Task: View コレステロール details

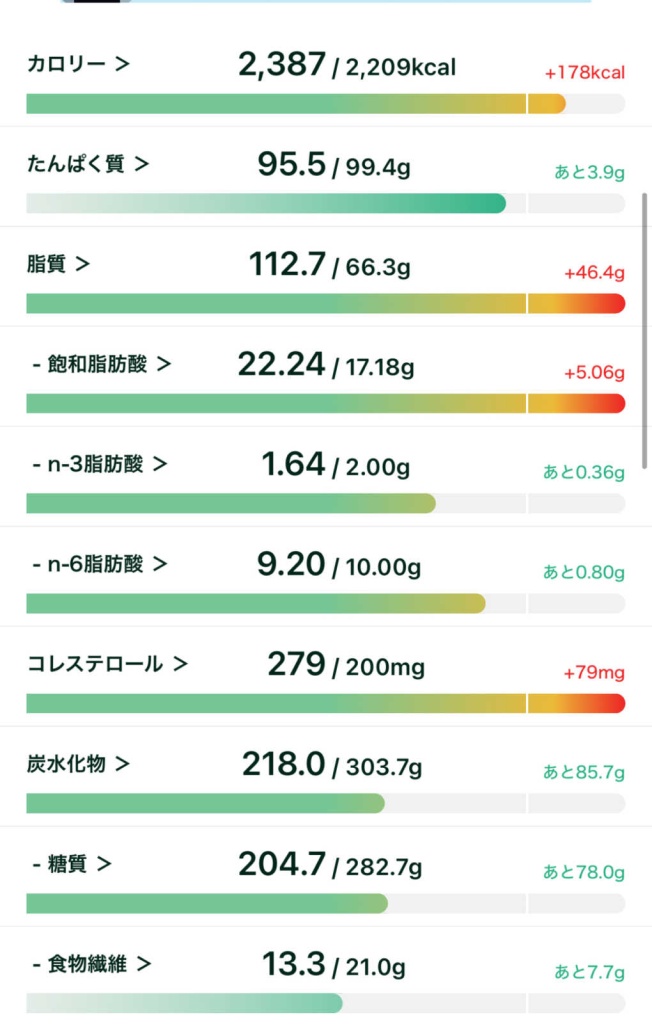Action: (107, 664)
